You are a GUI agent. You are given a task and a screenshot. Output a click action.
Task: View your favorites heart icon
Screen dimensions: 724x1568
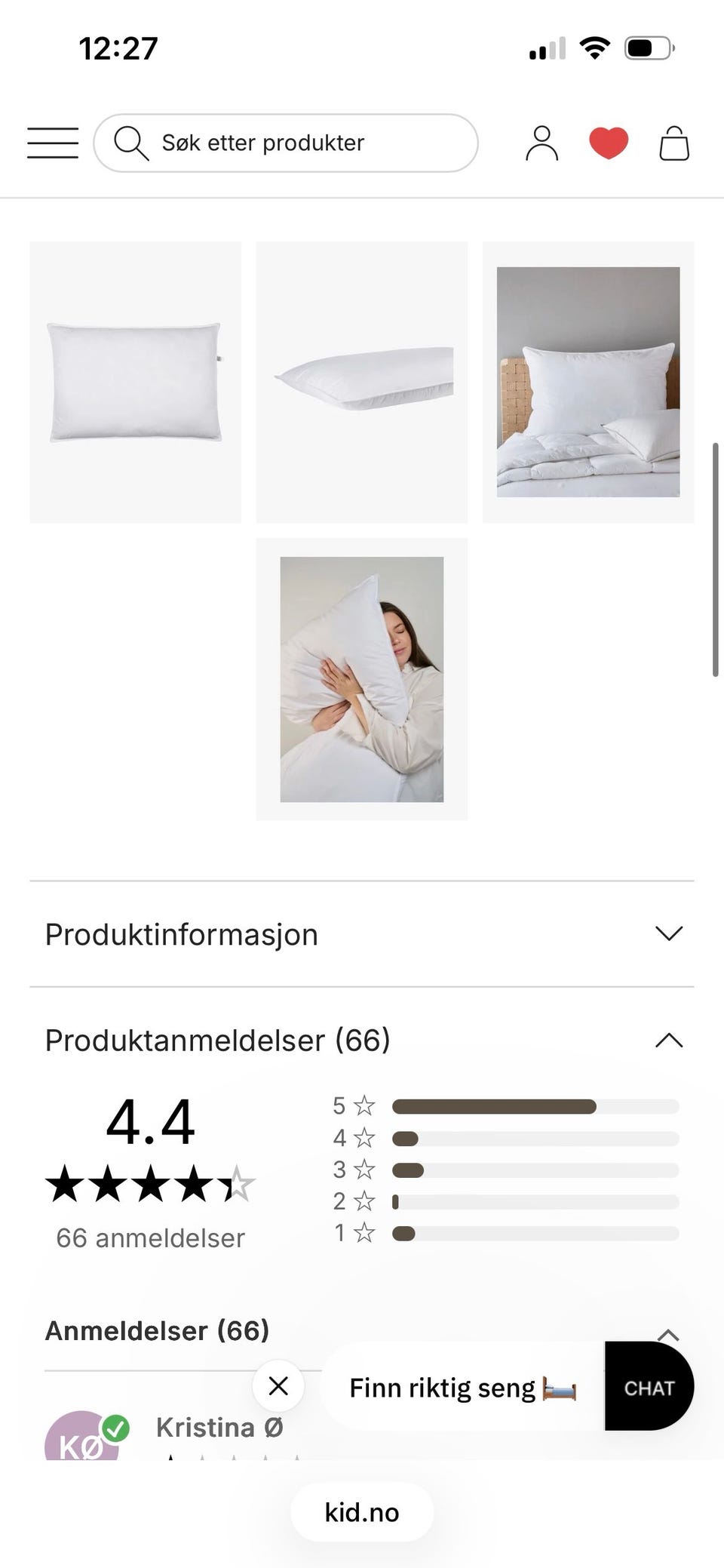[x=608, y=142]
